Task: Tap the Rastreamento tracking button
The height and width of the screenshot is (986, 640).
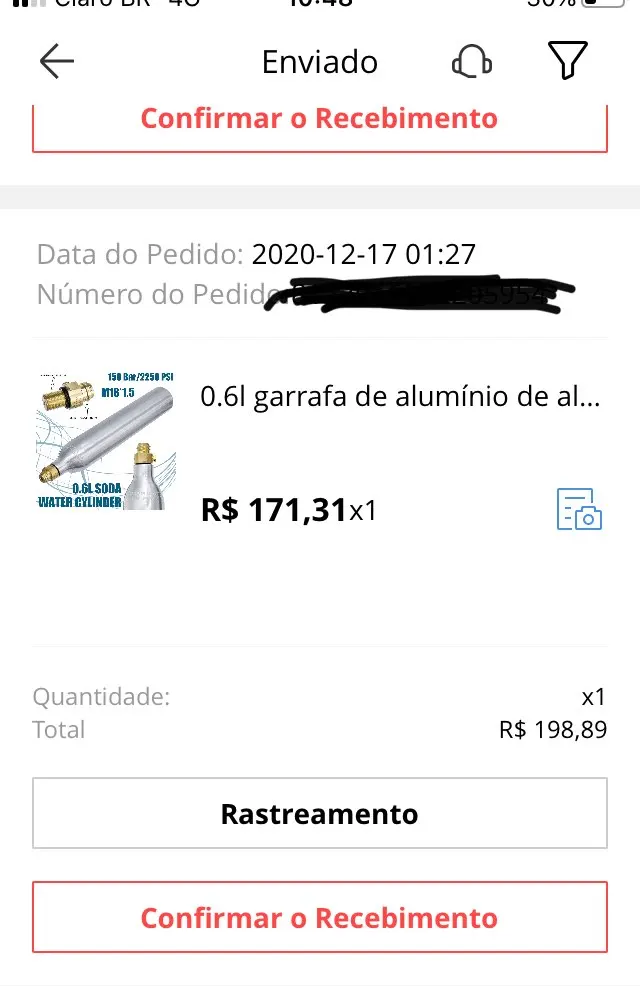Action: pyautogui.click(x=320, y=814)
